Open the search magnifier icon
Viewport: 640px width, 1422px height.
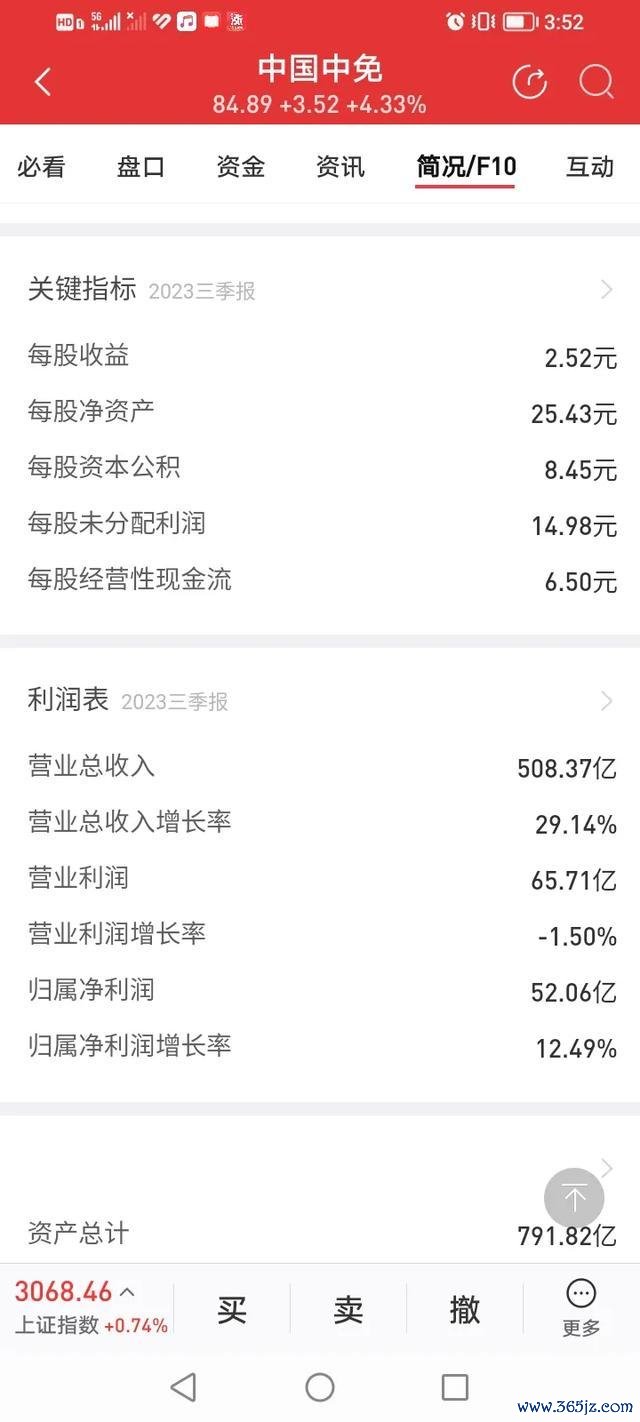596,82
